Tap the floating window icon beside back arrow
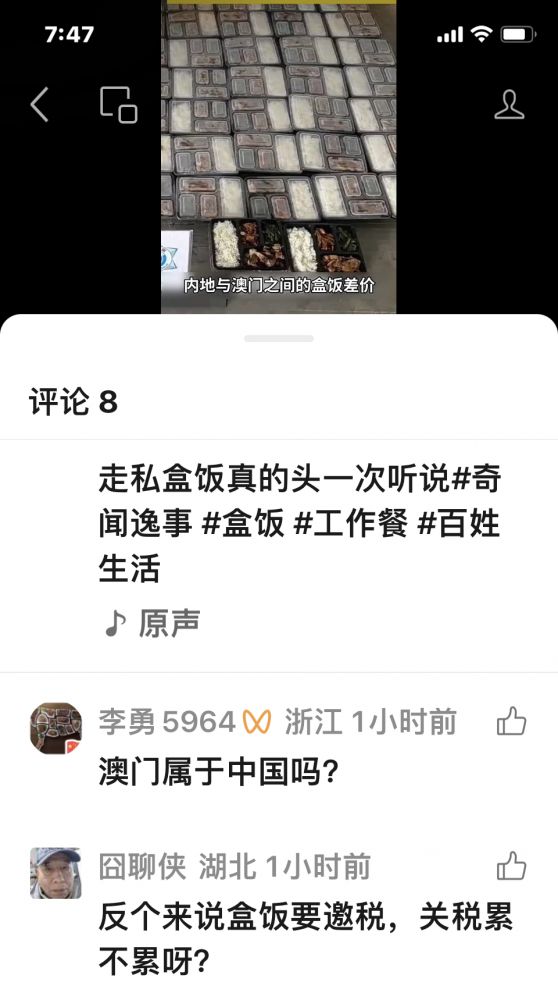The width and height of the screenshot is (558, 1000). click(x=119, y=105)
